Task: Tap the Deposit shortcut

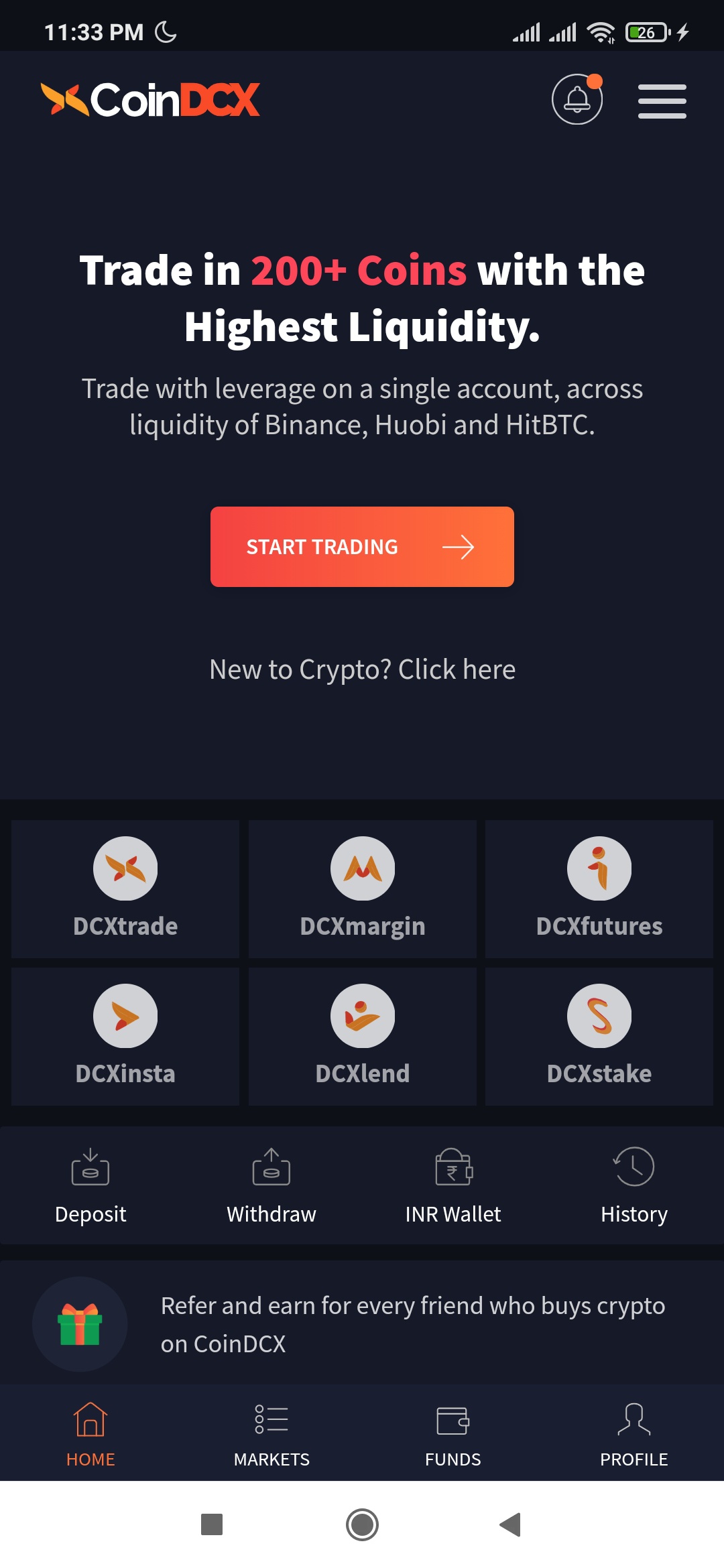Action: (90, 1185)
